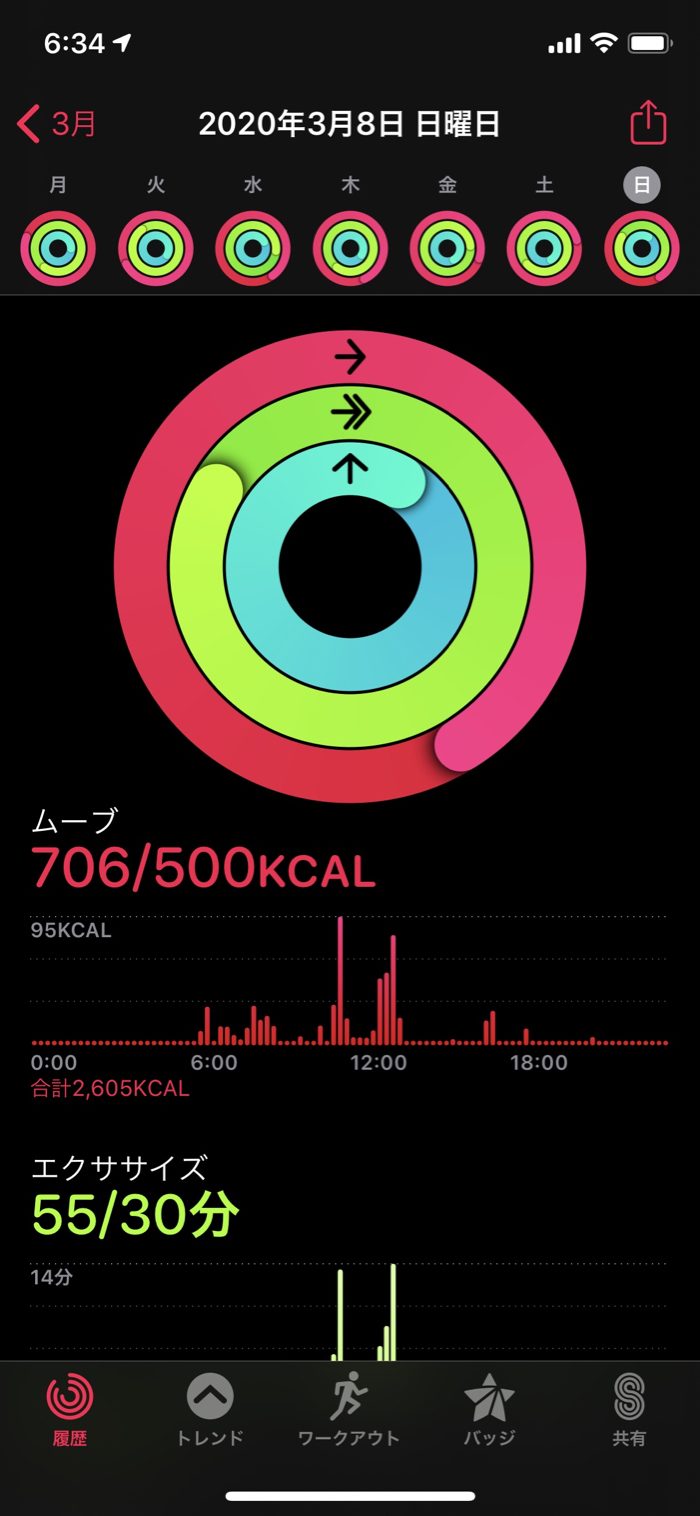Image resolution: width=700 pixels, height=1516 pixels.
Task: Select Friday's activity rings
Action: 447,248
